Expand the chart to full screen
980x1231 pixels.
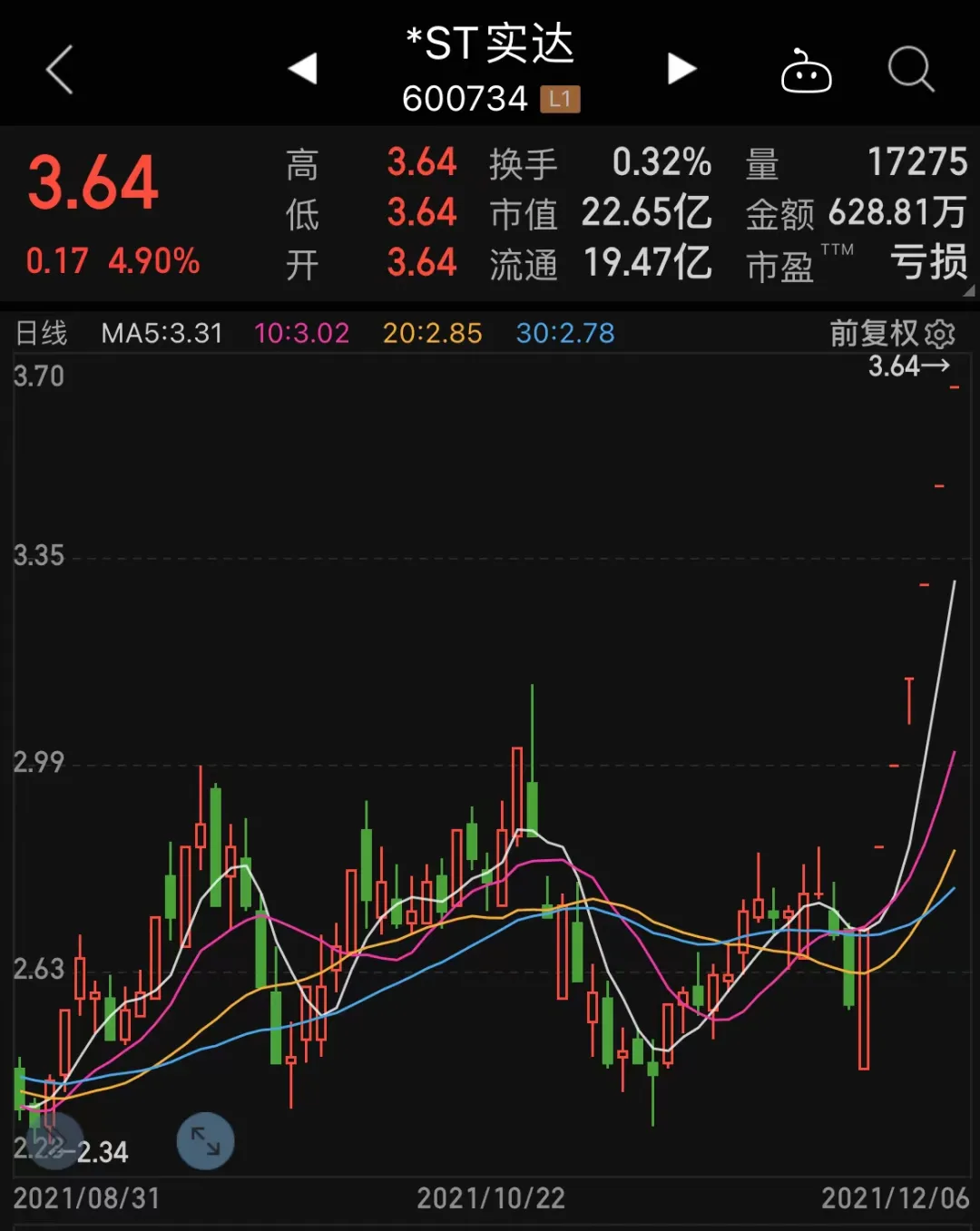(205, 1140)
